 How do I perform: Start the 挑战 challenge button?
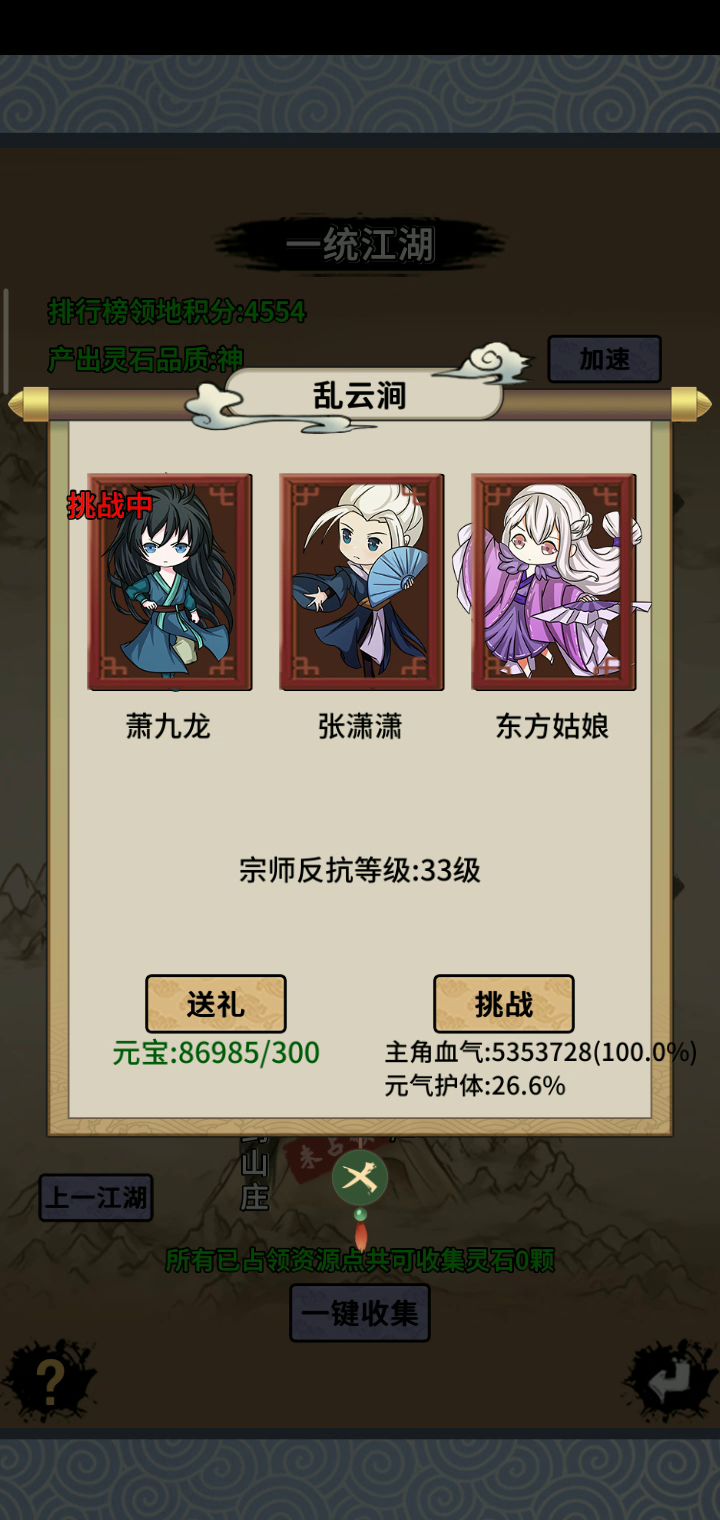tap(503, 1003)
